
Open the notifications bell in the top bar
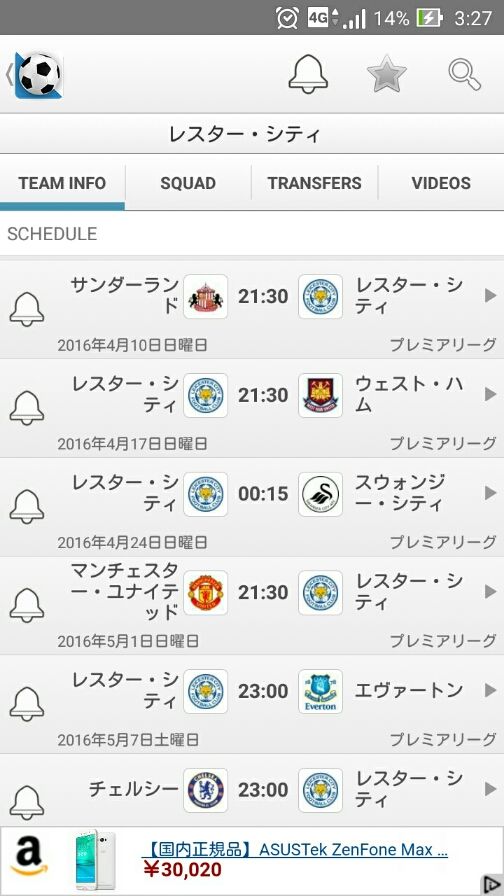pyautogui.click(x=308, y=74)
